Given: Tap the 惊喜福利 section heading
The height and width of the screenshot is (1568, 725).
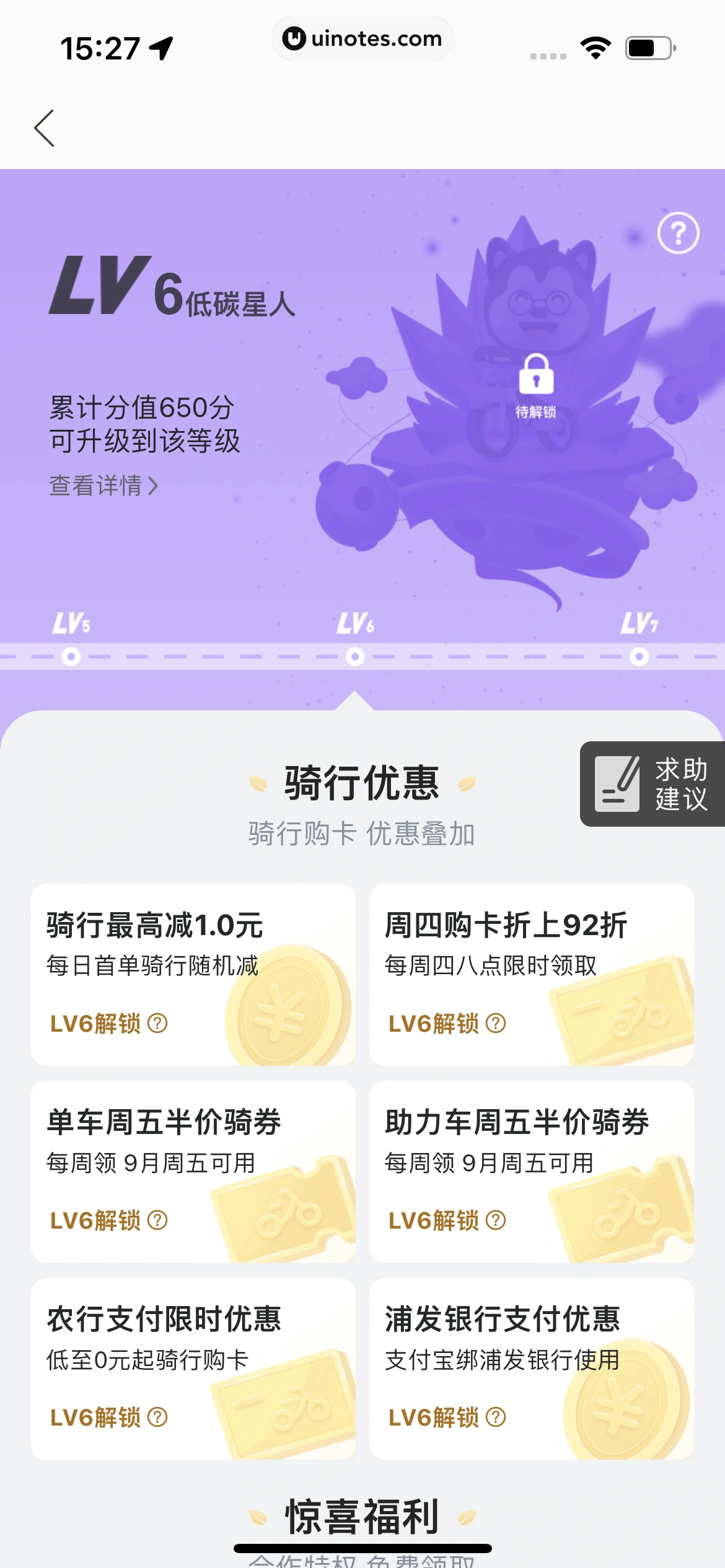Looking at the screenshot, I should pos(362,1516).
